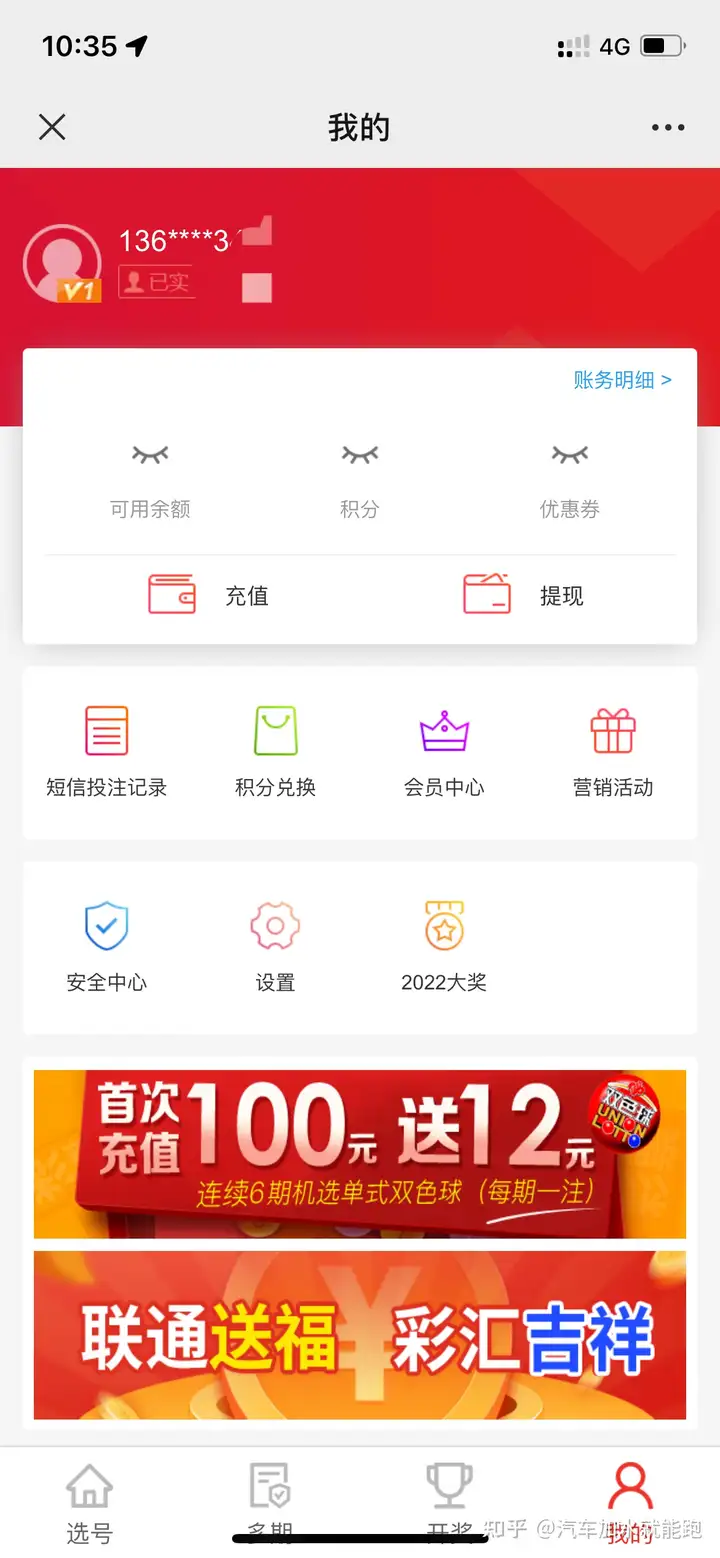Open the 联通送福 彩汇吉祥 banner
The image size is (720, 1558).
click(x=360, y=1335)
